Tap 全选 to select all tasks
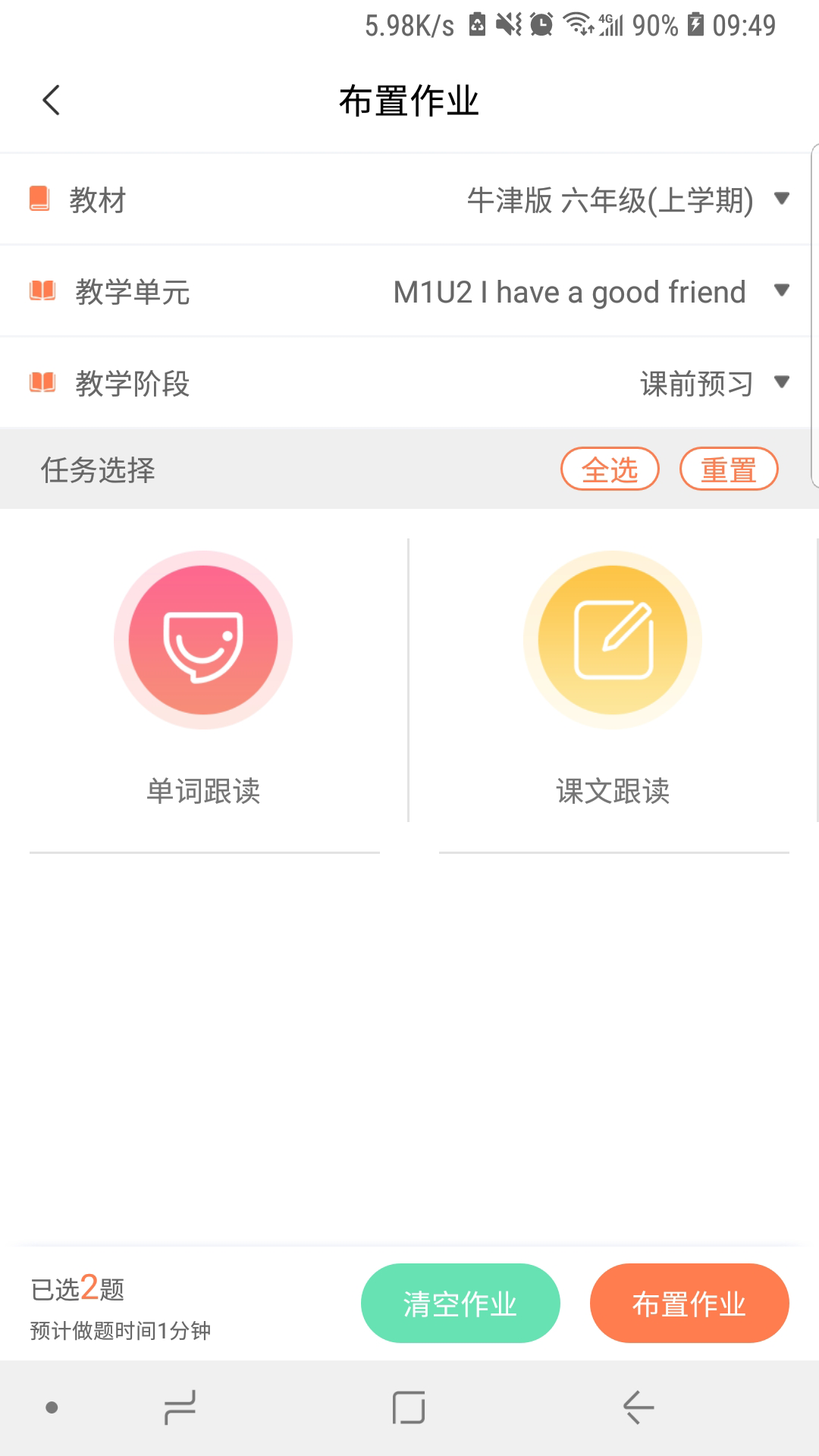Image resolution: width=819 pixels, height=1456 pixels. click(x=610, y=469)
